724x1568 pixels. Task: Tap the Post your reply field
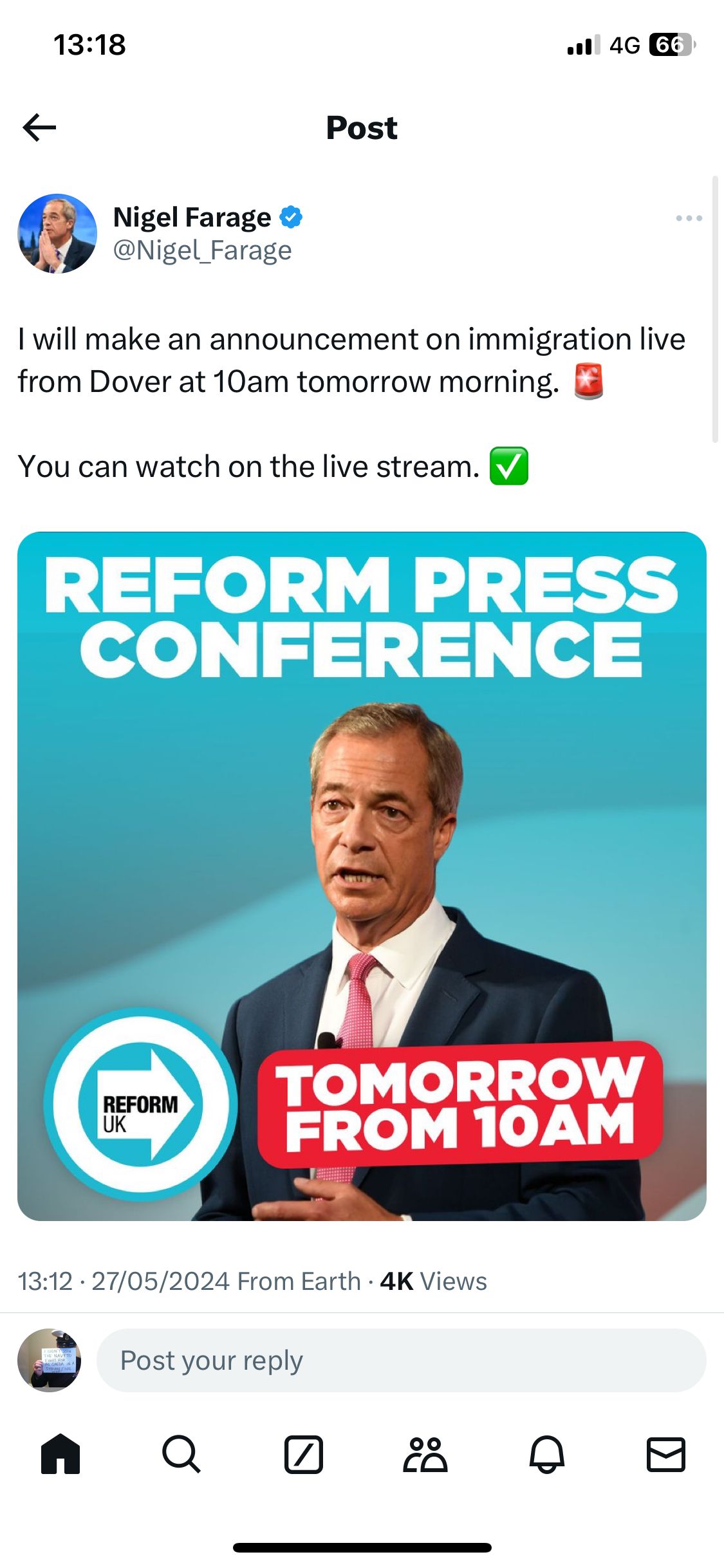[x=401, y=1360]
